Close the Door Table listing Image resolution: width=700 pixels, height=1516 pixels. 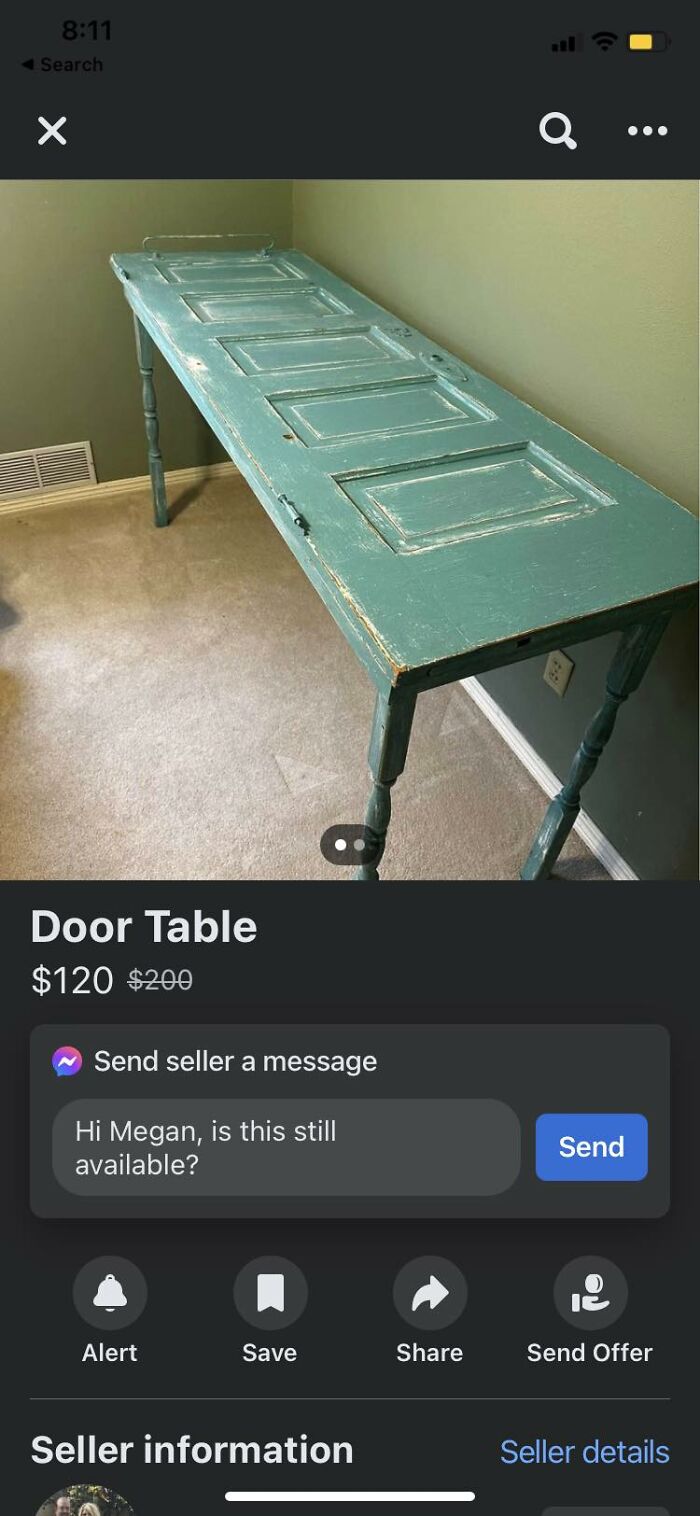click(x=52, y=130)
